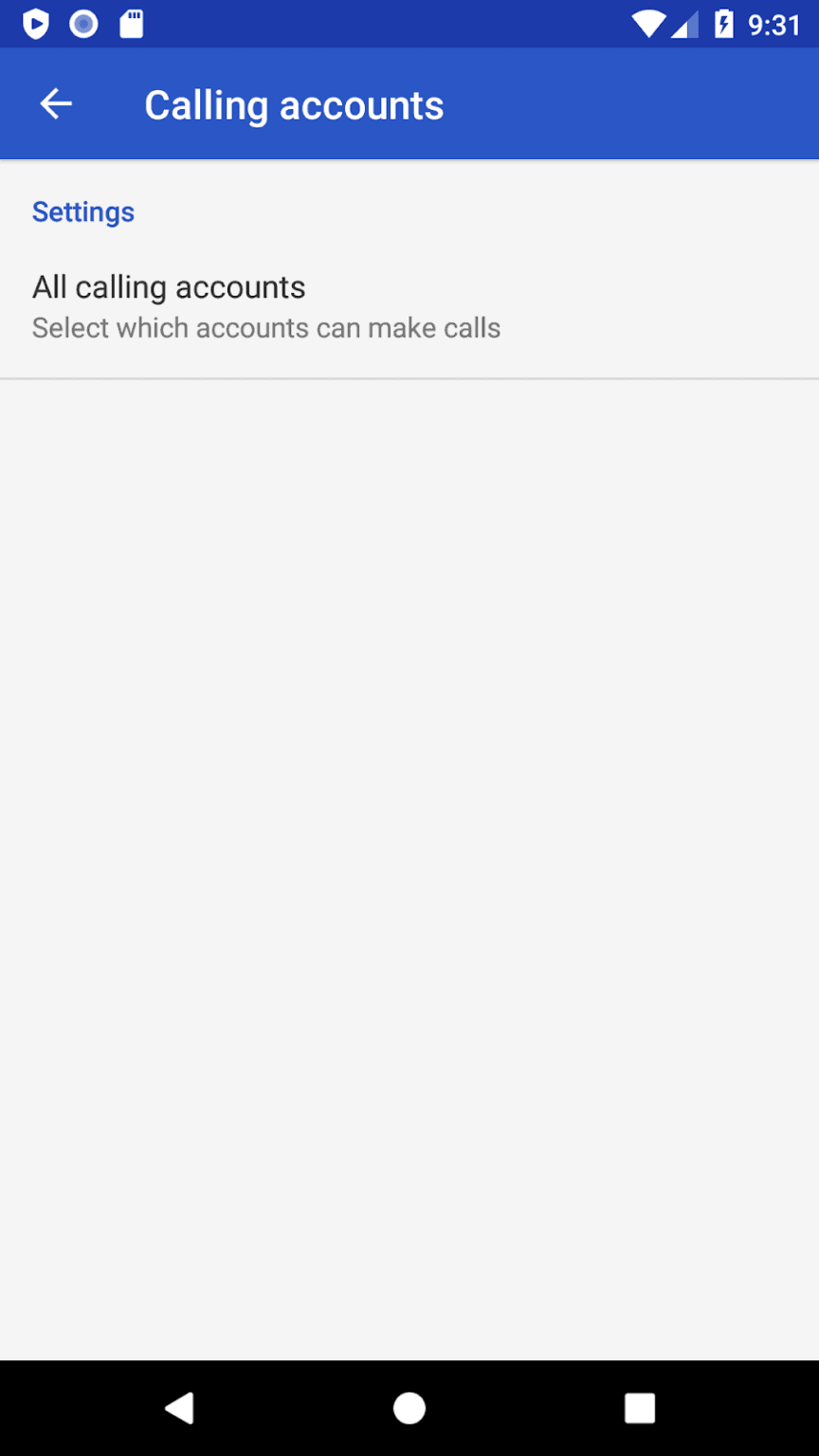Tap the status bar to expand notifications
This screenshot has height=1456, width=819.
(409, 23)
